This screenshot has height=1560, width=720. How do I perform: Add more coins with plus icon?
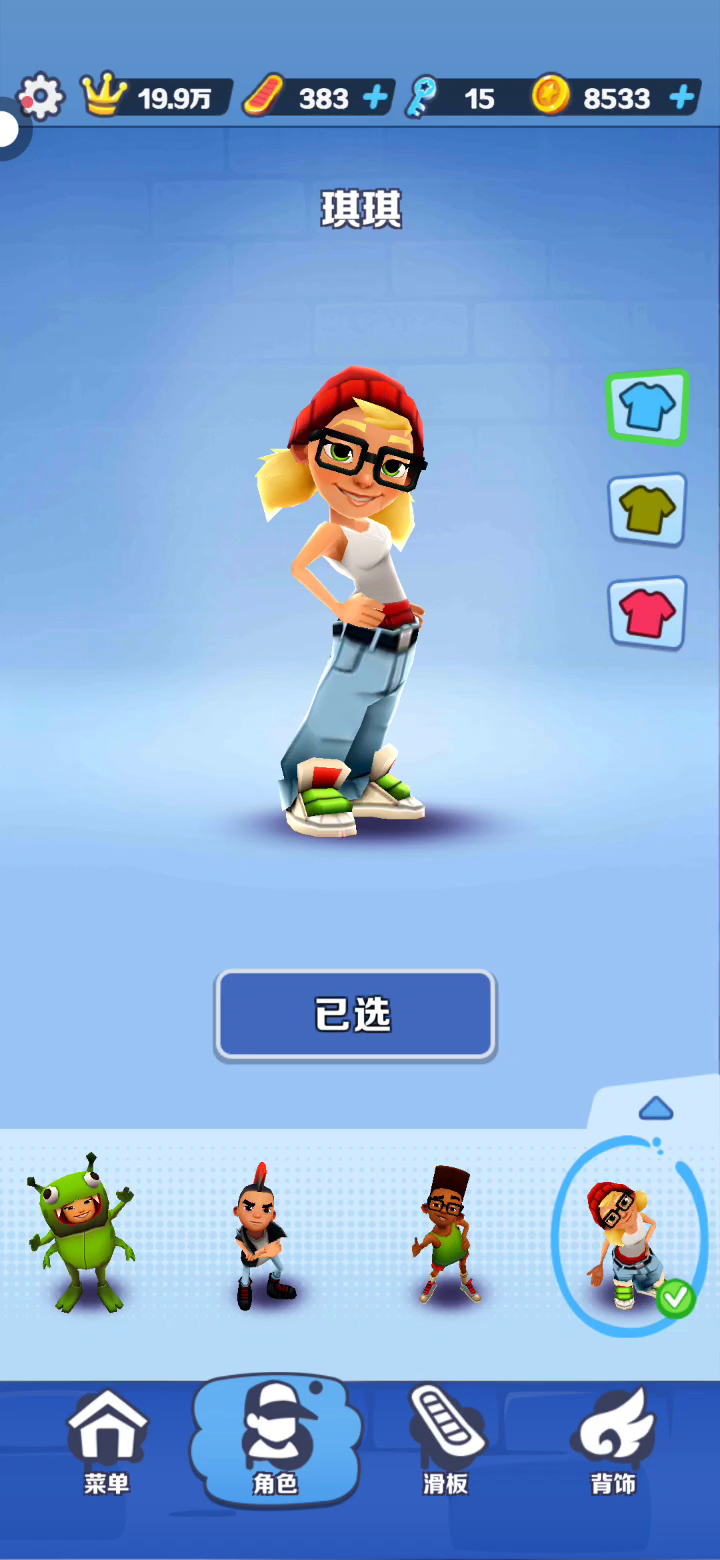coord(682,98)
